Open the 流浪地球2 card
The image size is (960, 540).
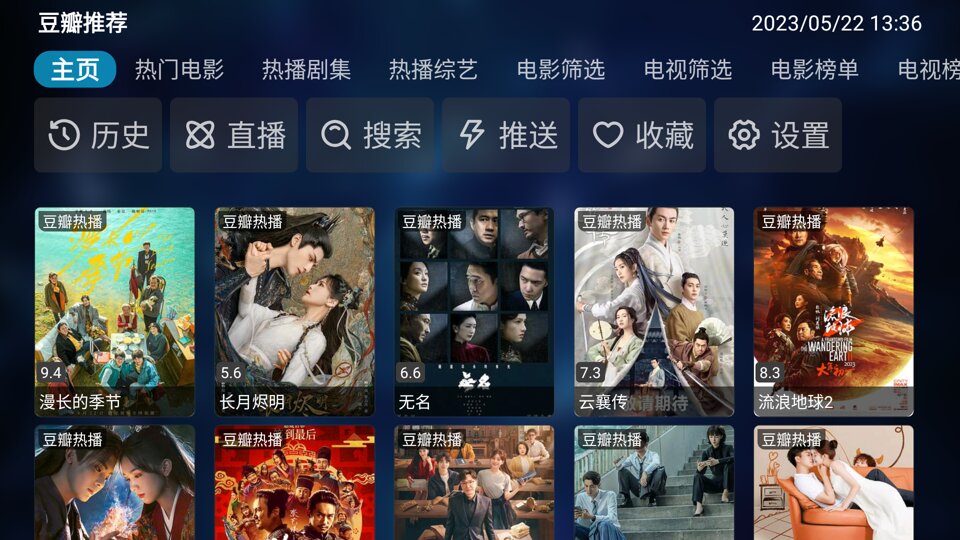[x=833, y=311]
